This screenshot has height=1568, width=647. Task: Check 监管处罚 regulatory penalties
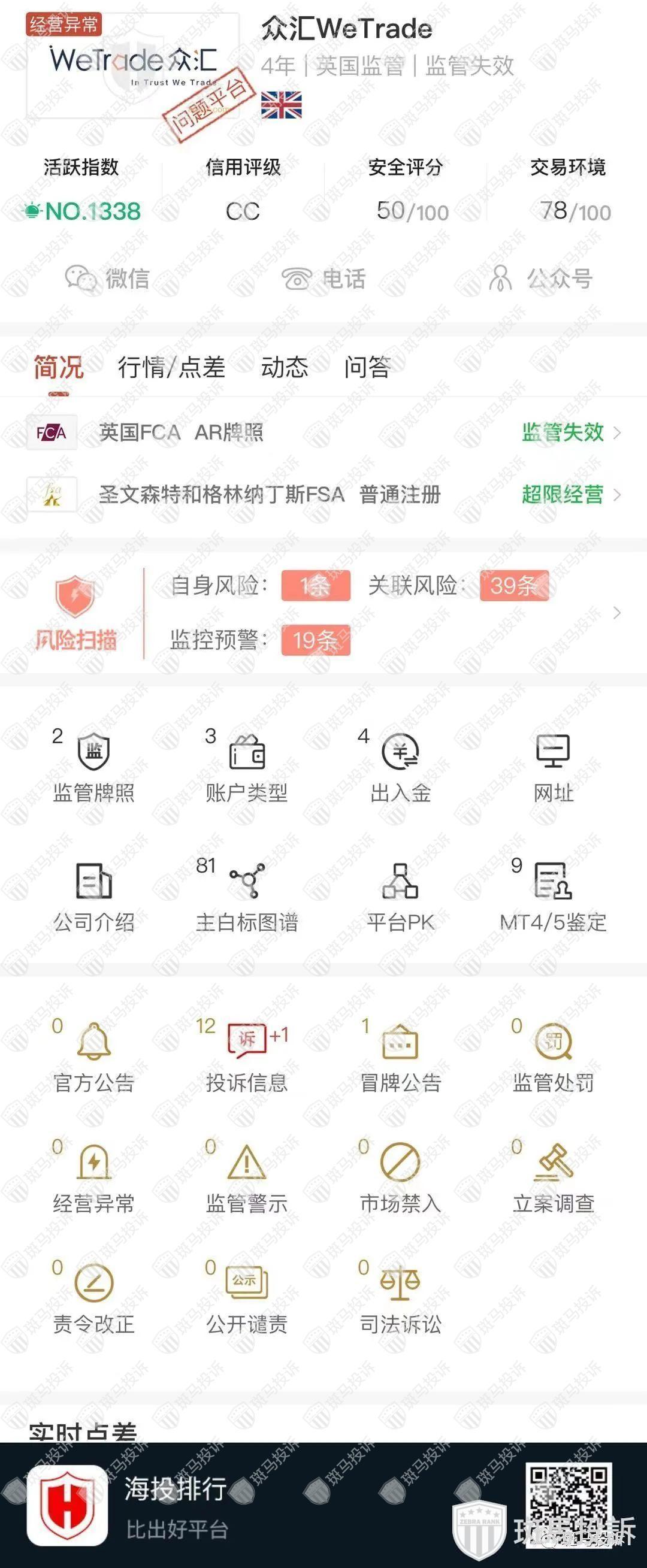(554, 1058)
